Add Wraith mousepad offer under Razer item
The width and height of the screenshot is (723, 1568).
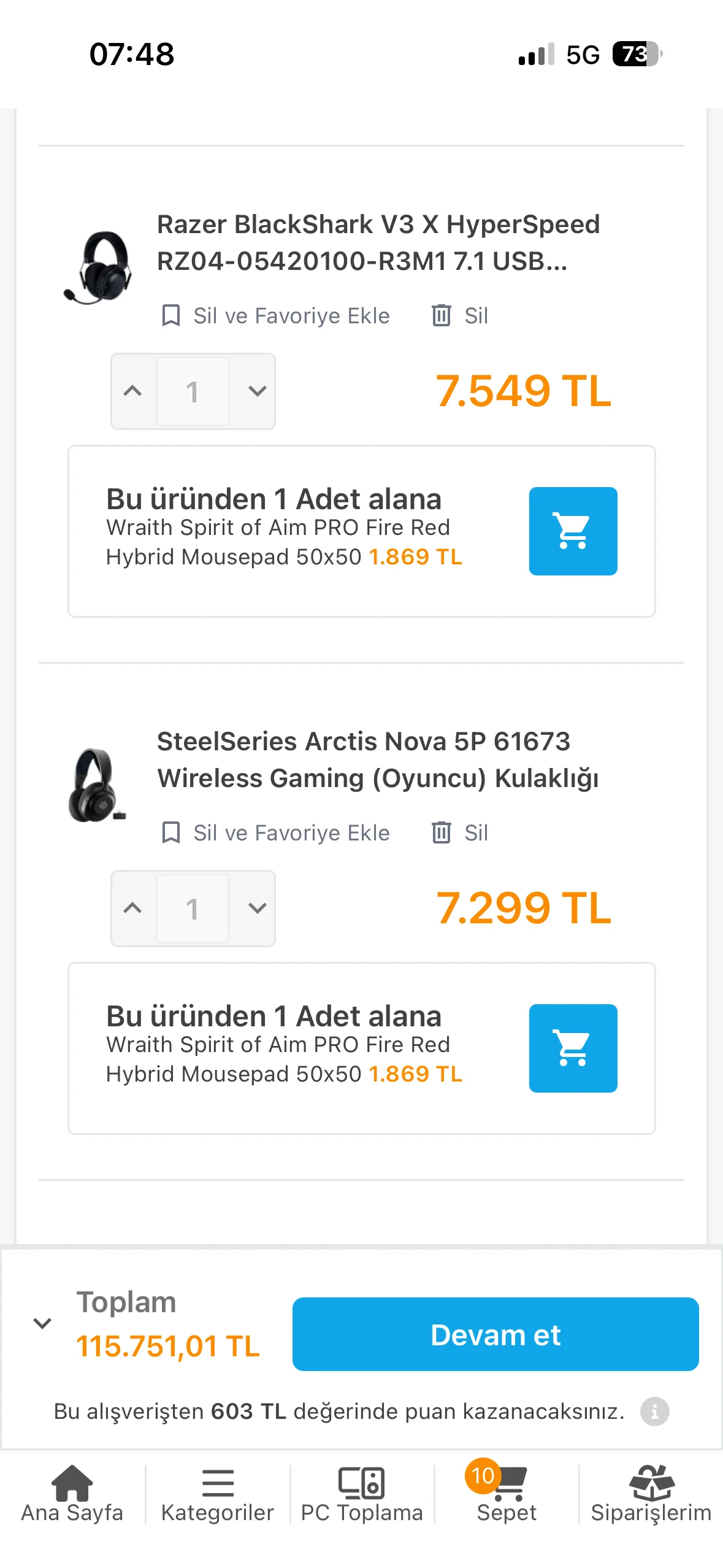(x=573, y=531)
